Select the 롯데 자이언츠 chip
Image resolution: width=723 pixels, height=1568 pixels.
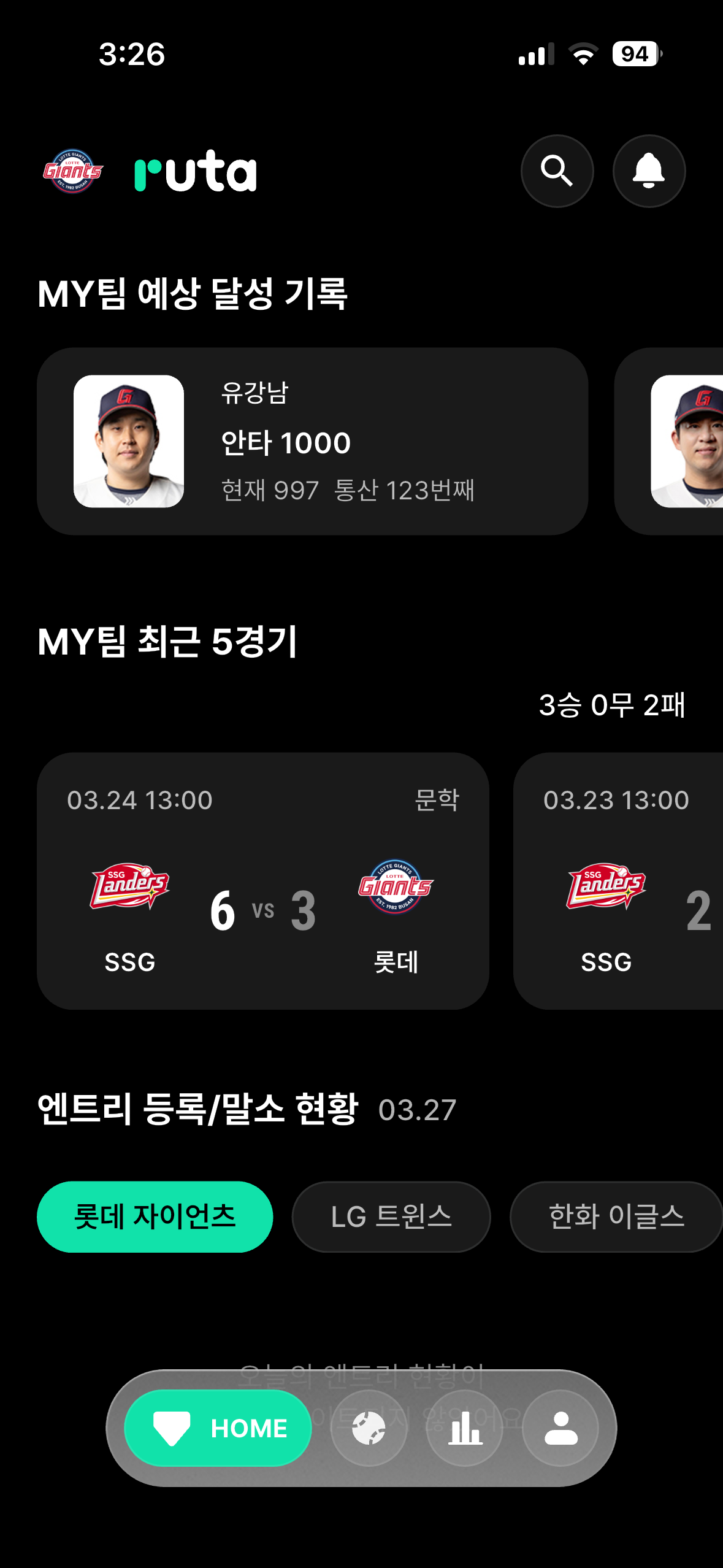coord(155,1216)
